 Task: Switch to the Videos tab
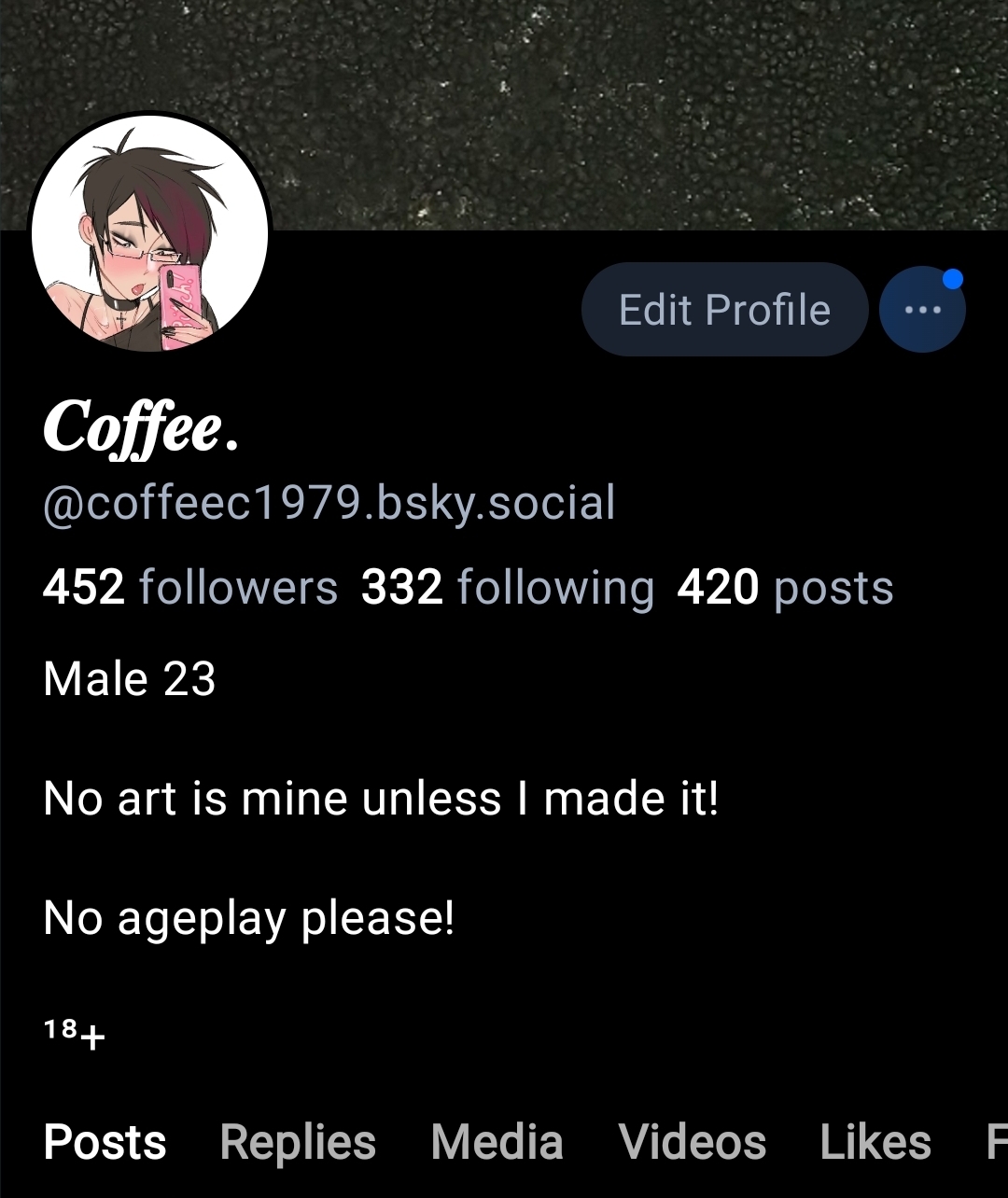692,1142
